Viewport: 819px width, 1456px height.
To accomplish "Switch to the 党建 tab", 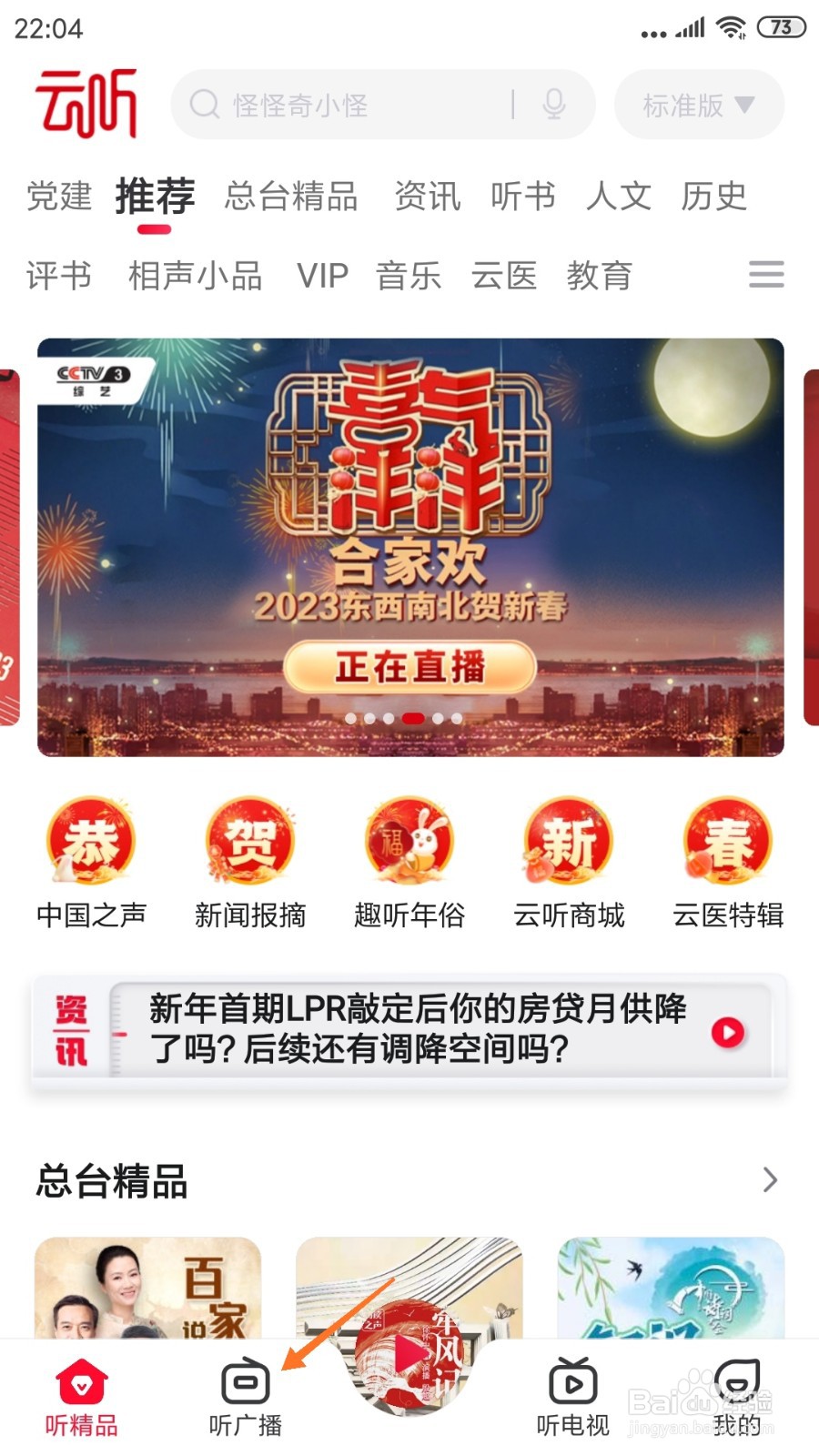I will 60,197.
